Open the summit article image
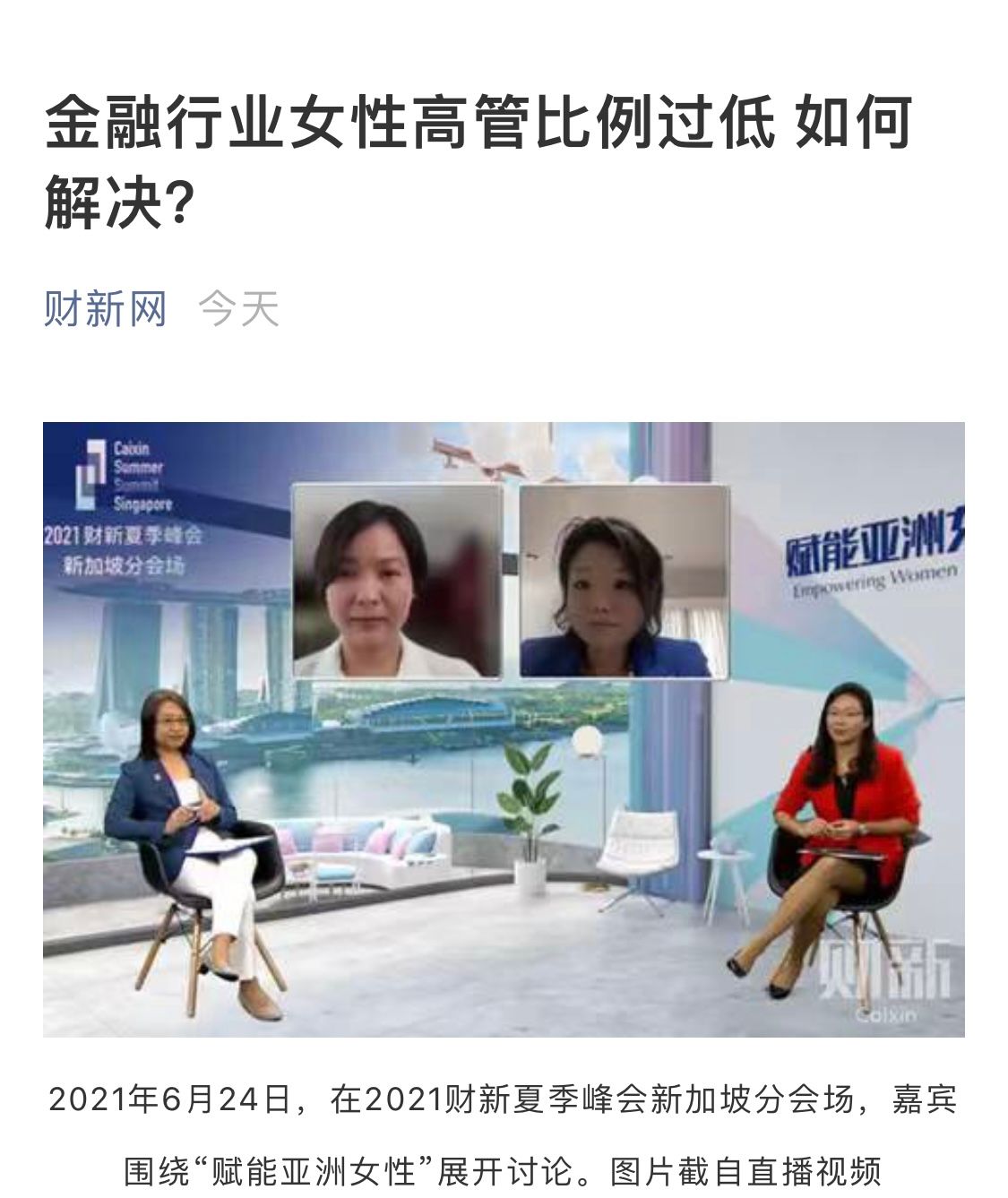 (504, 728)
